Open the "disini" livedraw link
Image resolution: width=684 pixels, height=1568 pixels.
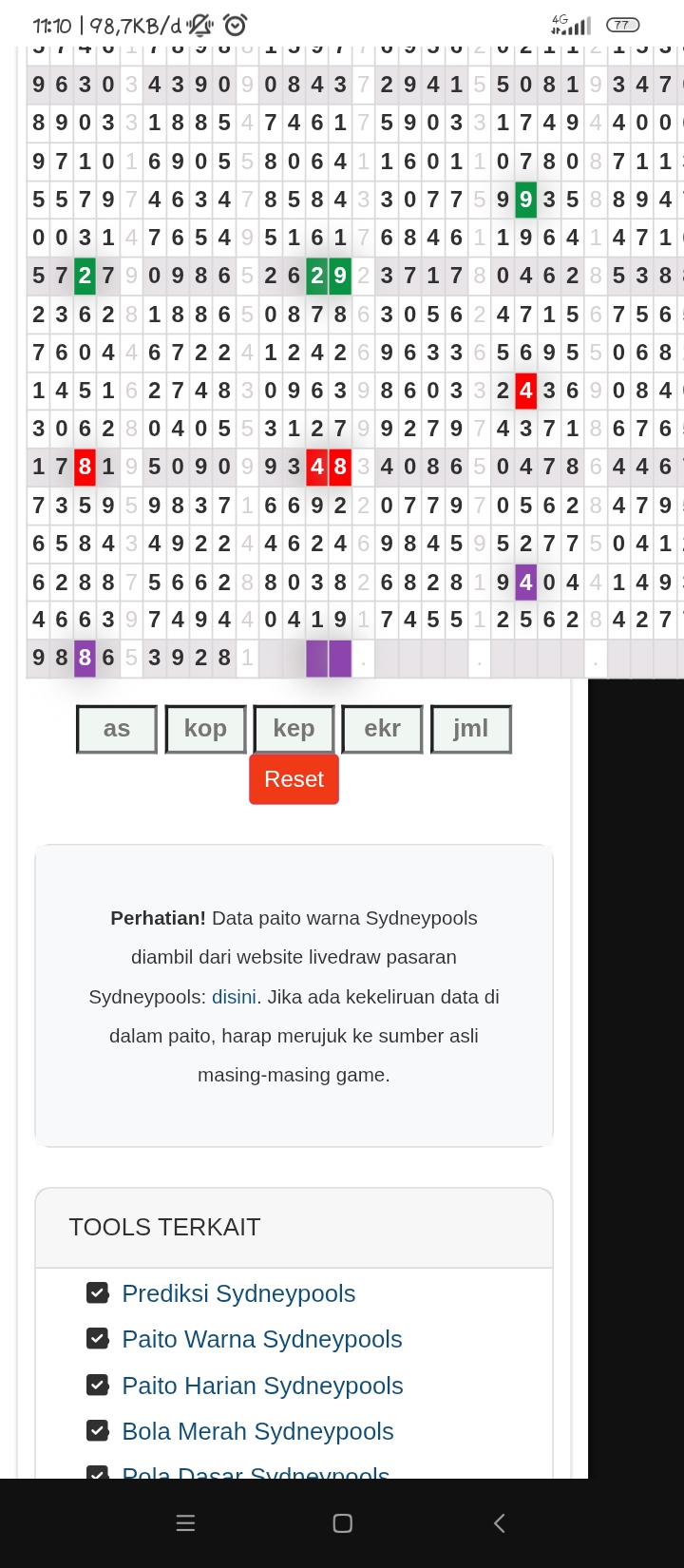point(234,997)
